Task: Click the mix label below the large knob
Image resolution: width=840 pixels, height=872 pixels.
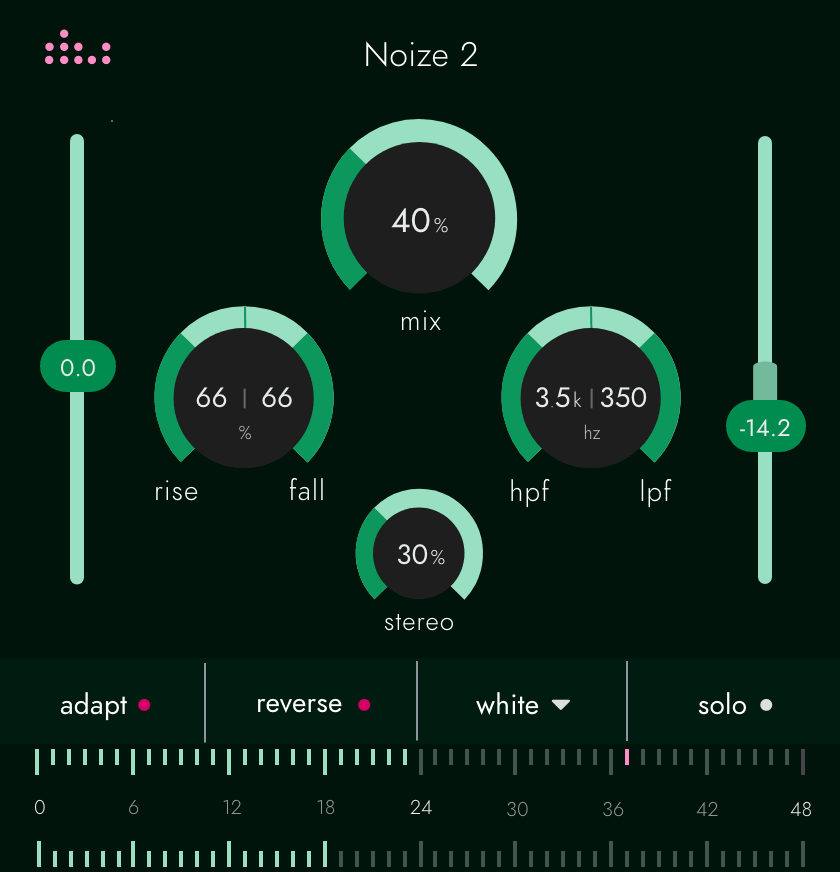Action: coord(420,322)
